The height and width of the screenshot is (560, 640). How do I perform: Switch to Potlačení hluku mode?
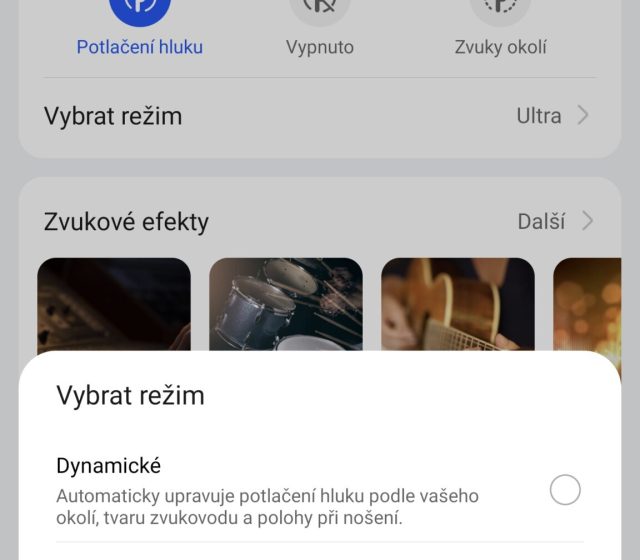pyautogui.click(x=140, y=20)
